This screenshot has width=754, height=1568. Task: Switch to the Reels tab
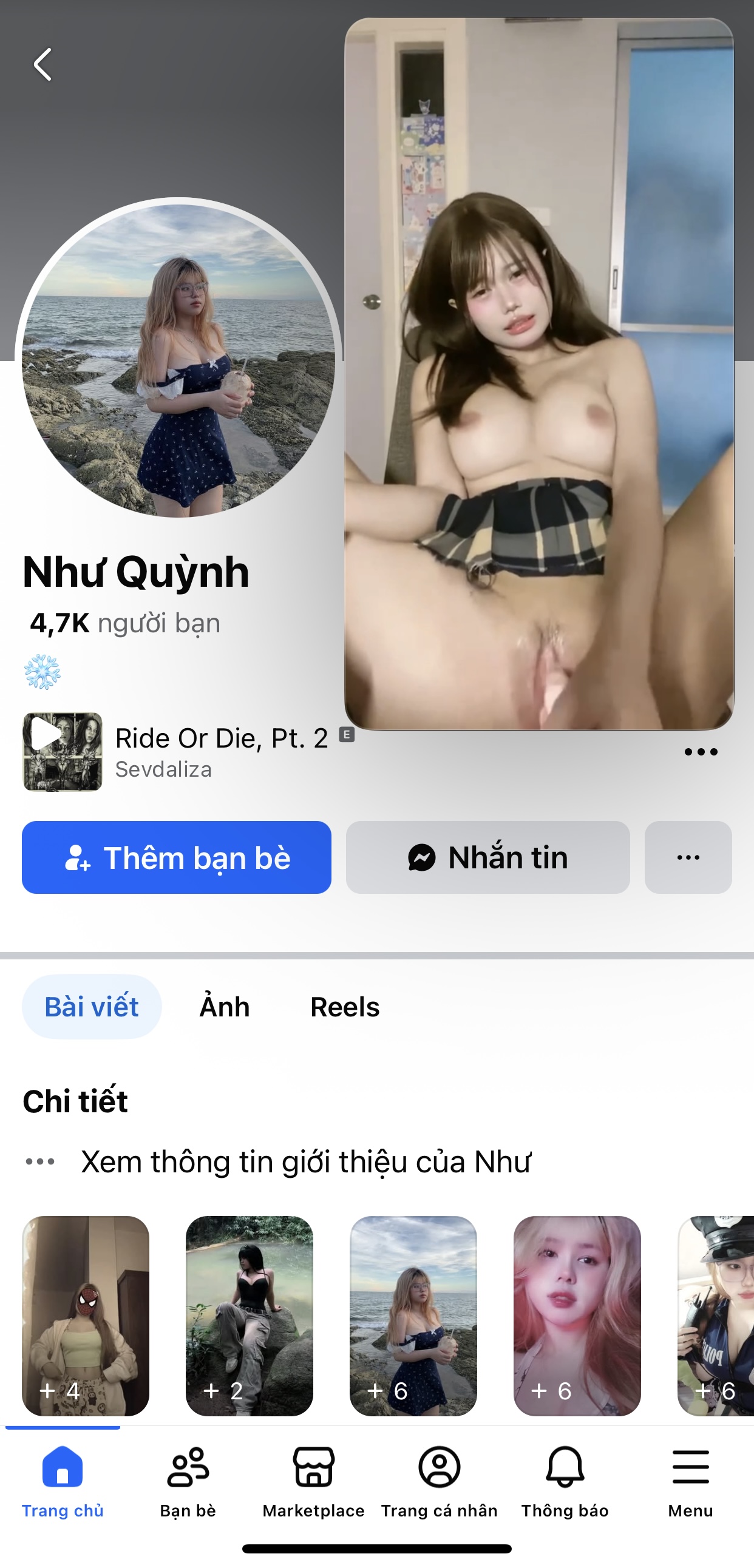[x=345, y=1007]
